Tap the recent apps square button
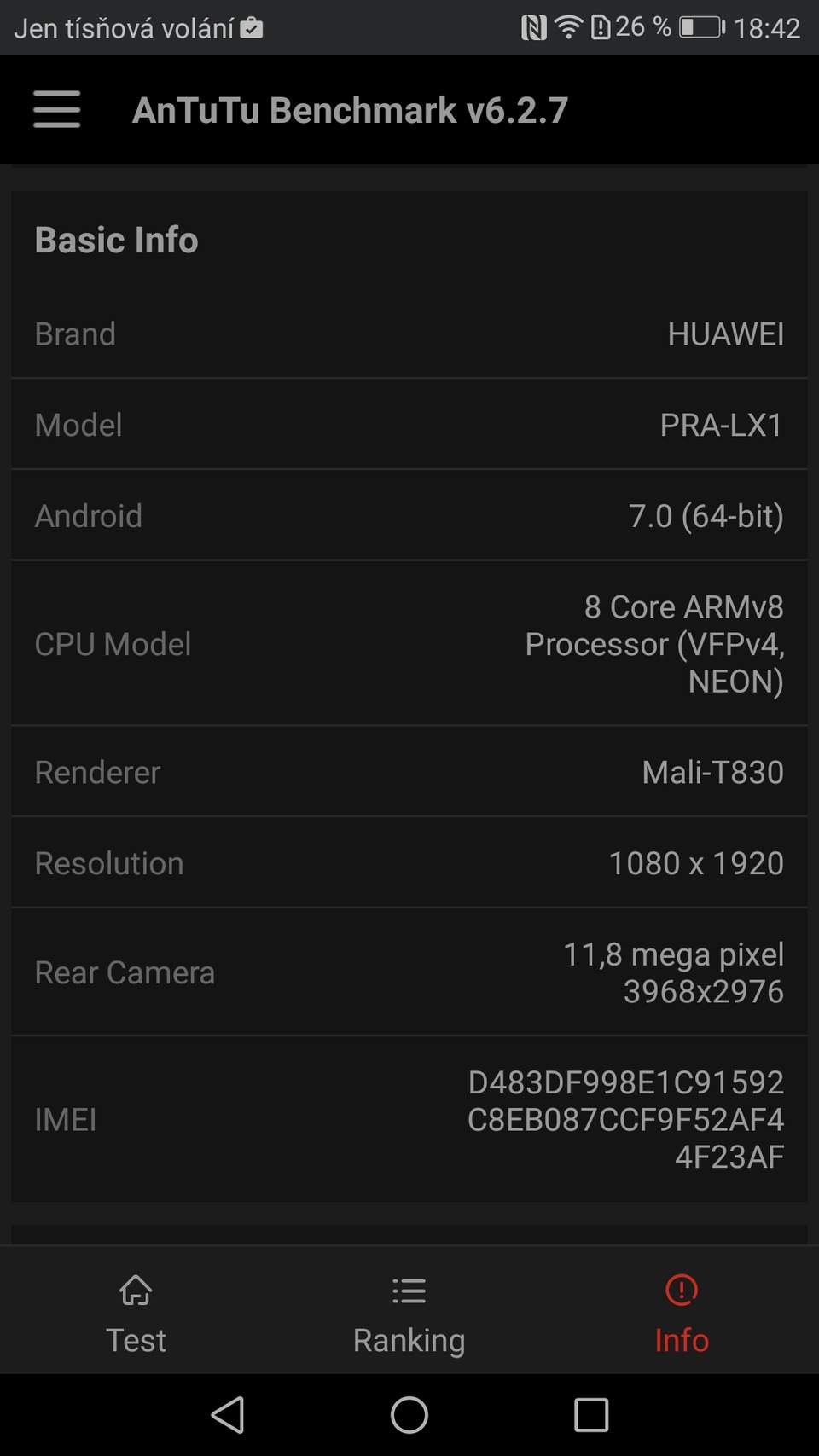This screenshot has height=1456, width=819. pos(590,1414)
